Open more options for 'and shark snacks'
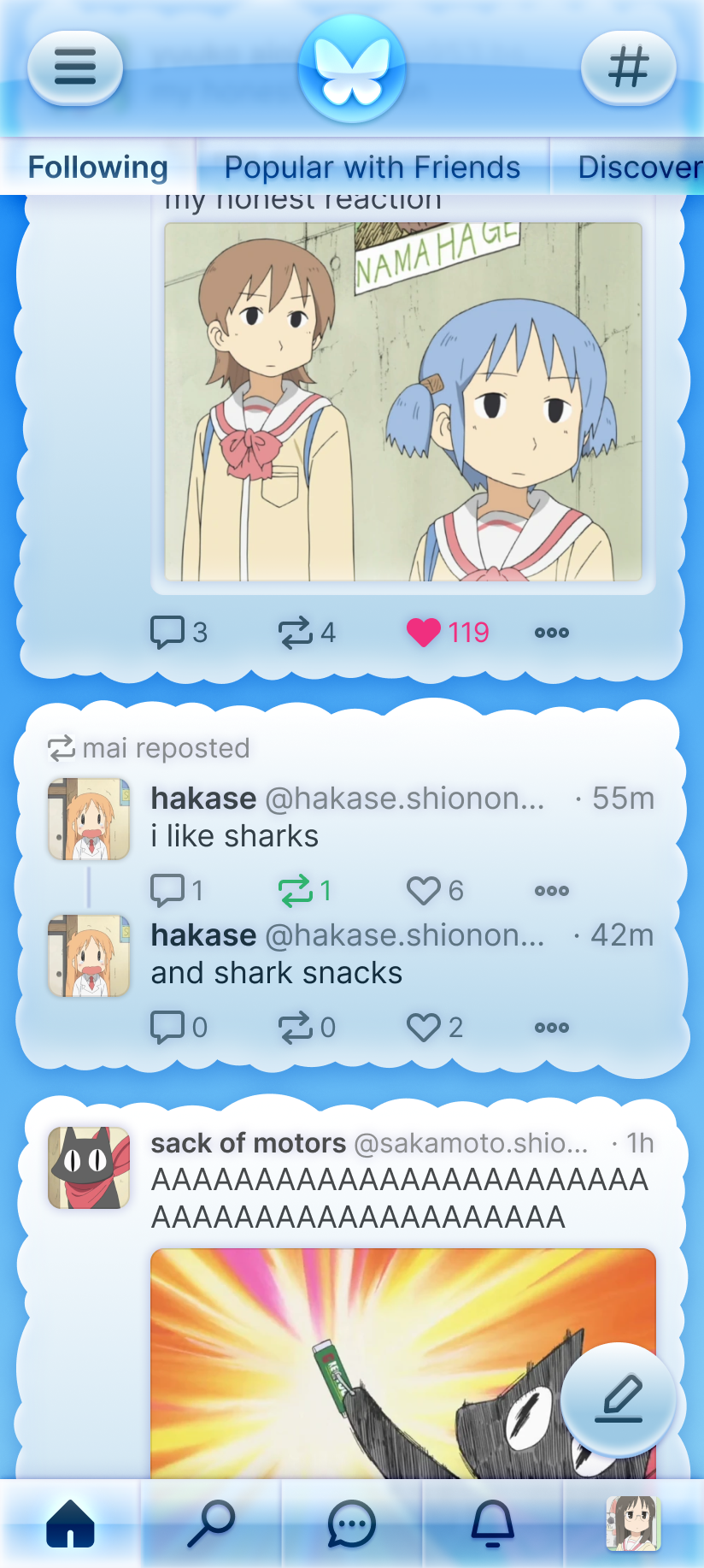The width and height of the screenshot is (704, 1568). pos(551,1028)
